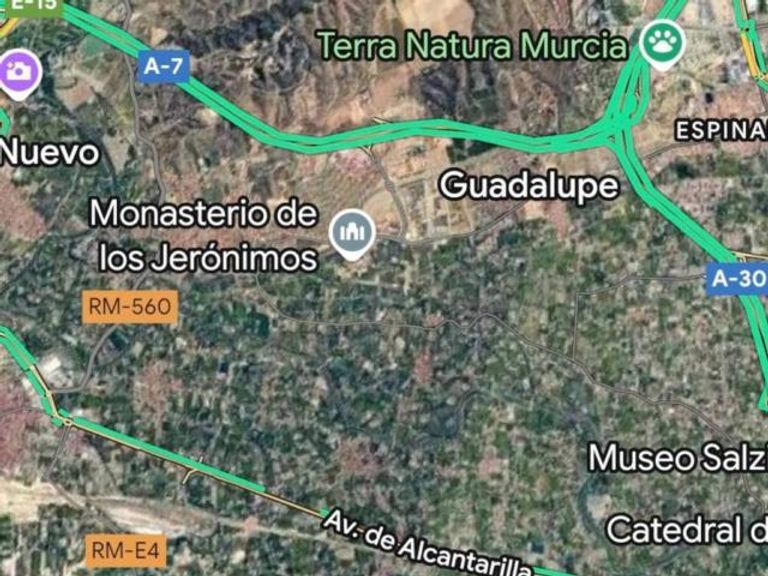Select the Monasterio de los Jerónimos marker
Image resolution: width=768 pixels, height=576 pixels.
tap(352, 234)
